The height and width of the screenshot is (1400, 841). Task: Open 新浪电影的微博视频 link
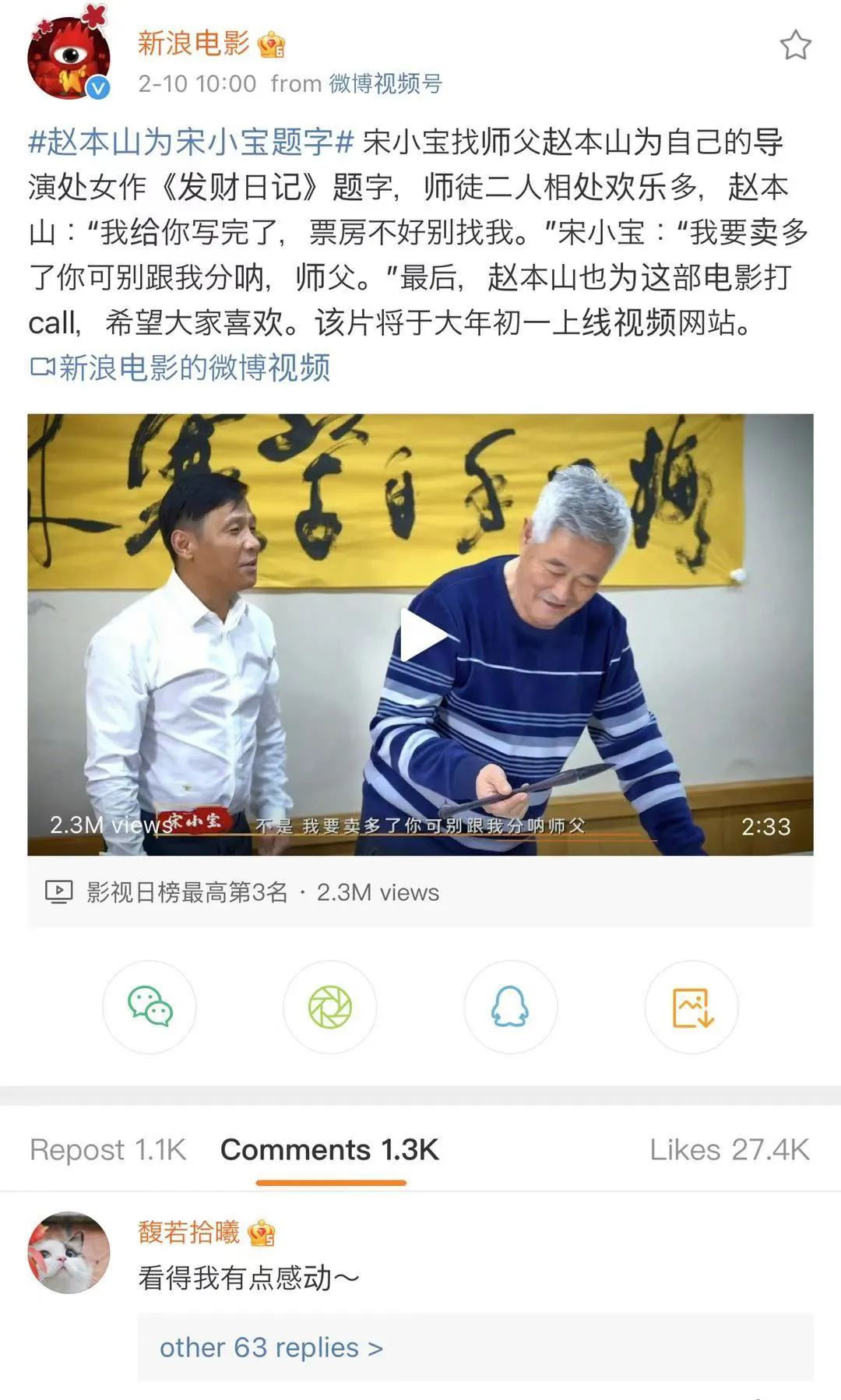(181, 368)
